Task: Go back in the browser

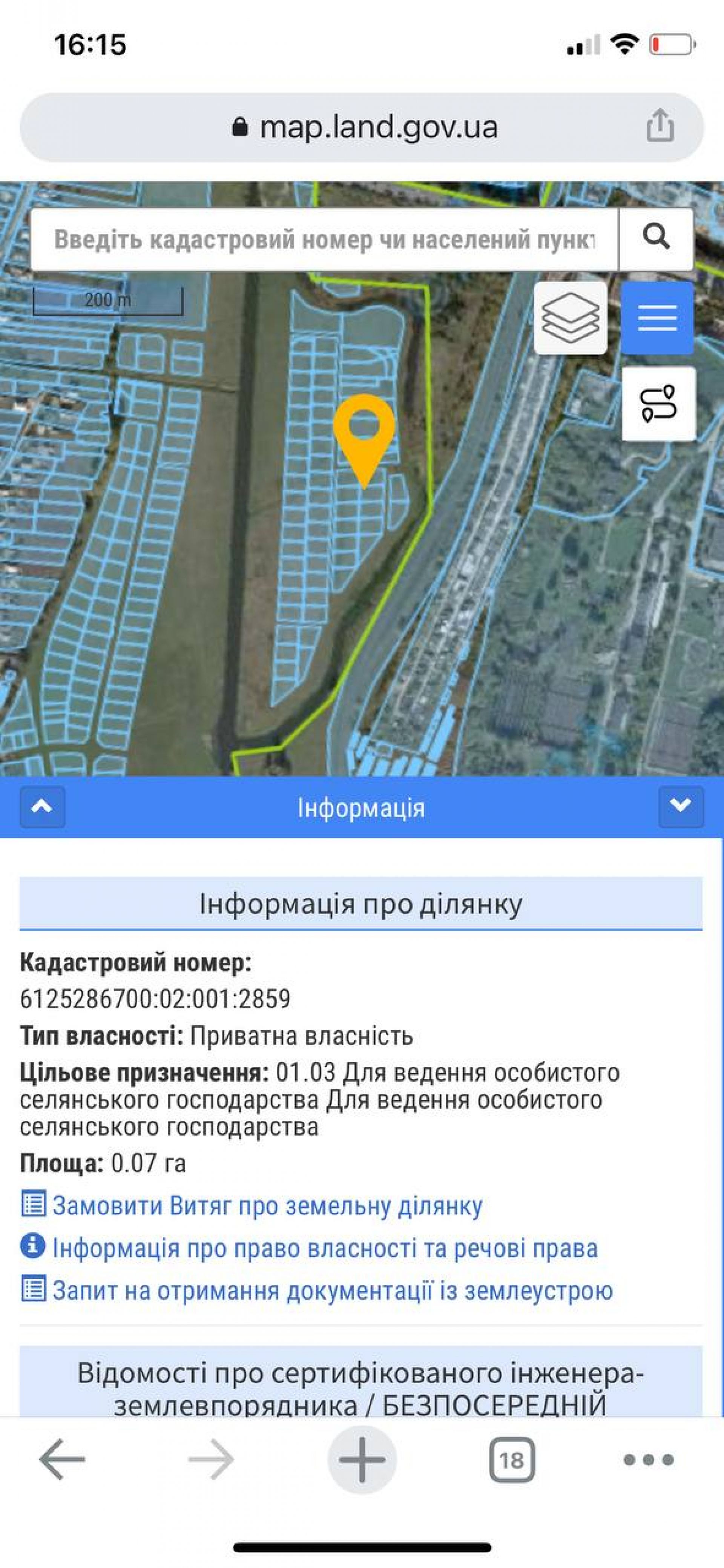Action: [61, 1460]
